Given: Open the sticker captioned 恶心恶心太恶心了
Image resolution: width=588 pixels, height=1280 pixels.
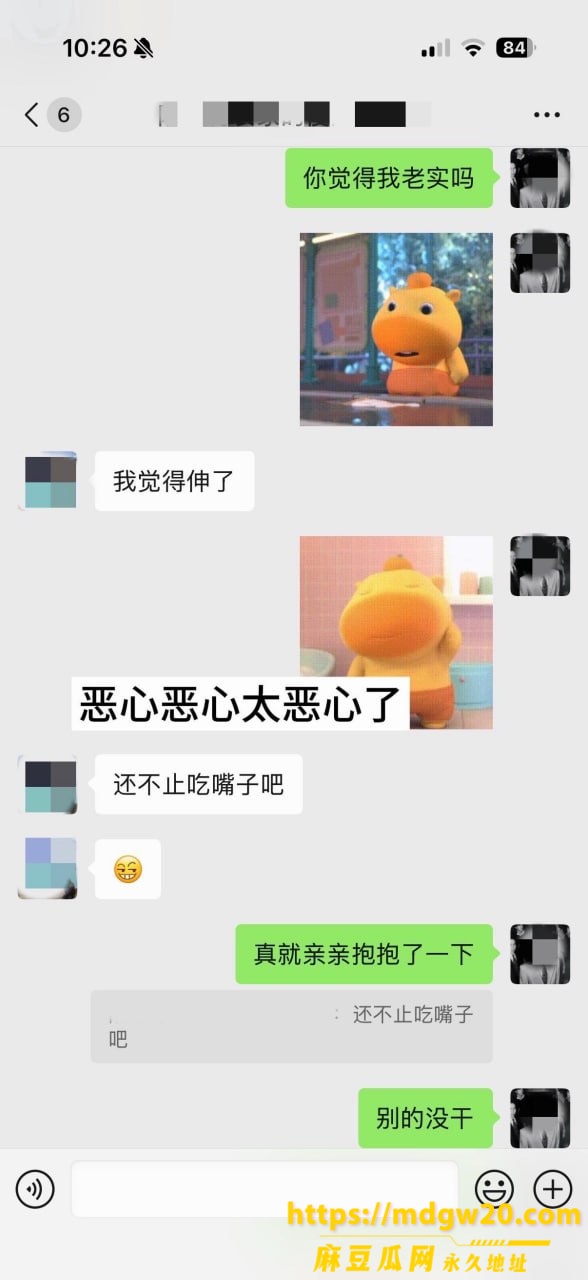Looking at the screenshot, I should click(396, 632).
